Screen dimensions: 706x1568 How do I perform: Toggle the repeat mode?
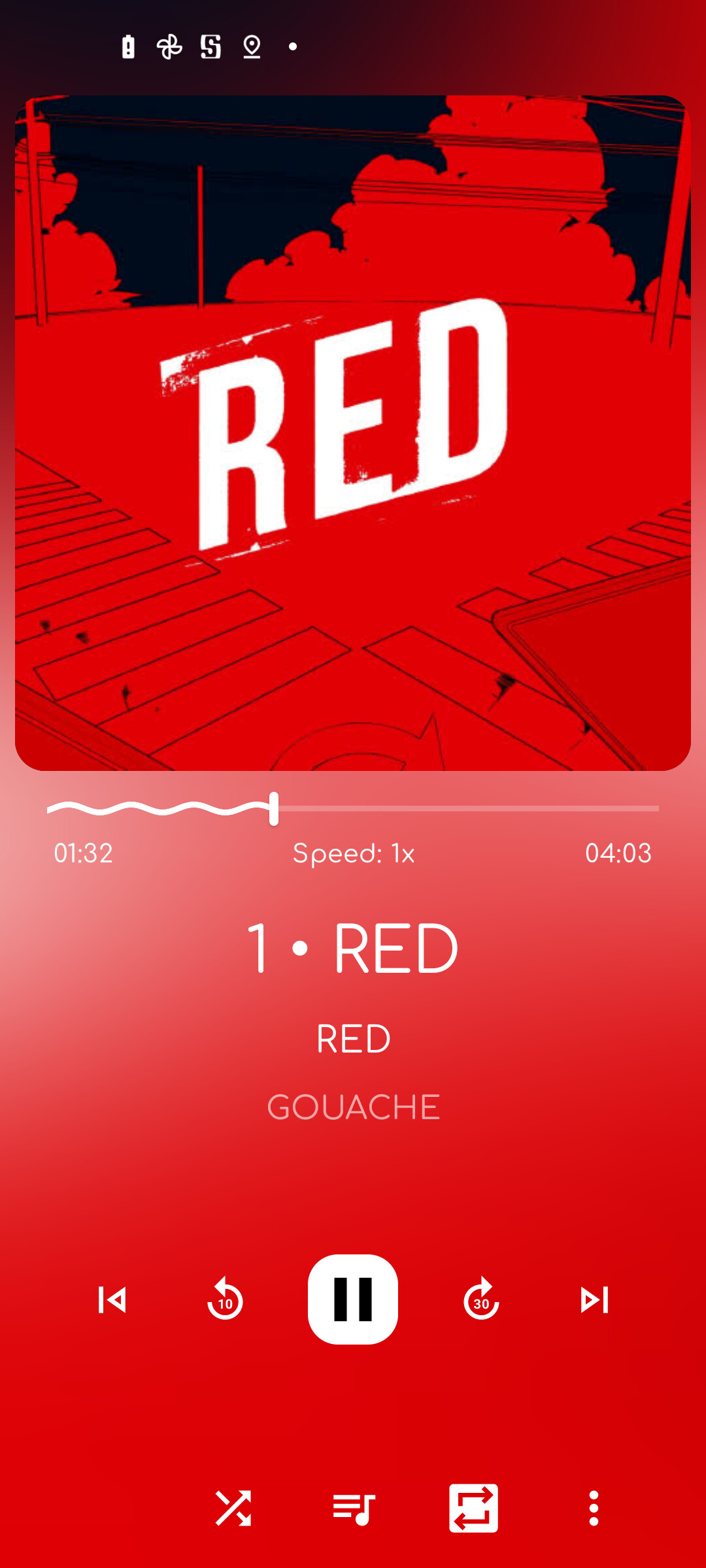pyautogui.click(x=473, y=1508)
